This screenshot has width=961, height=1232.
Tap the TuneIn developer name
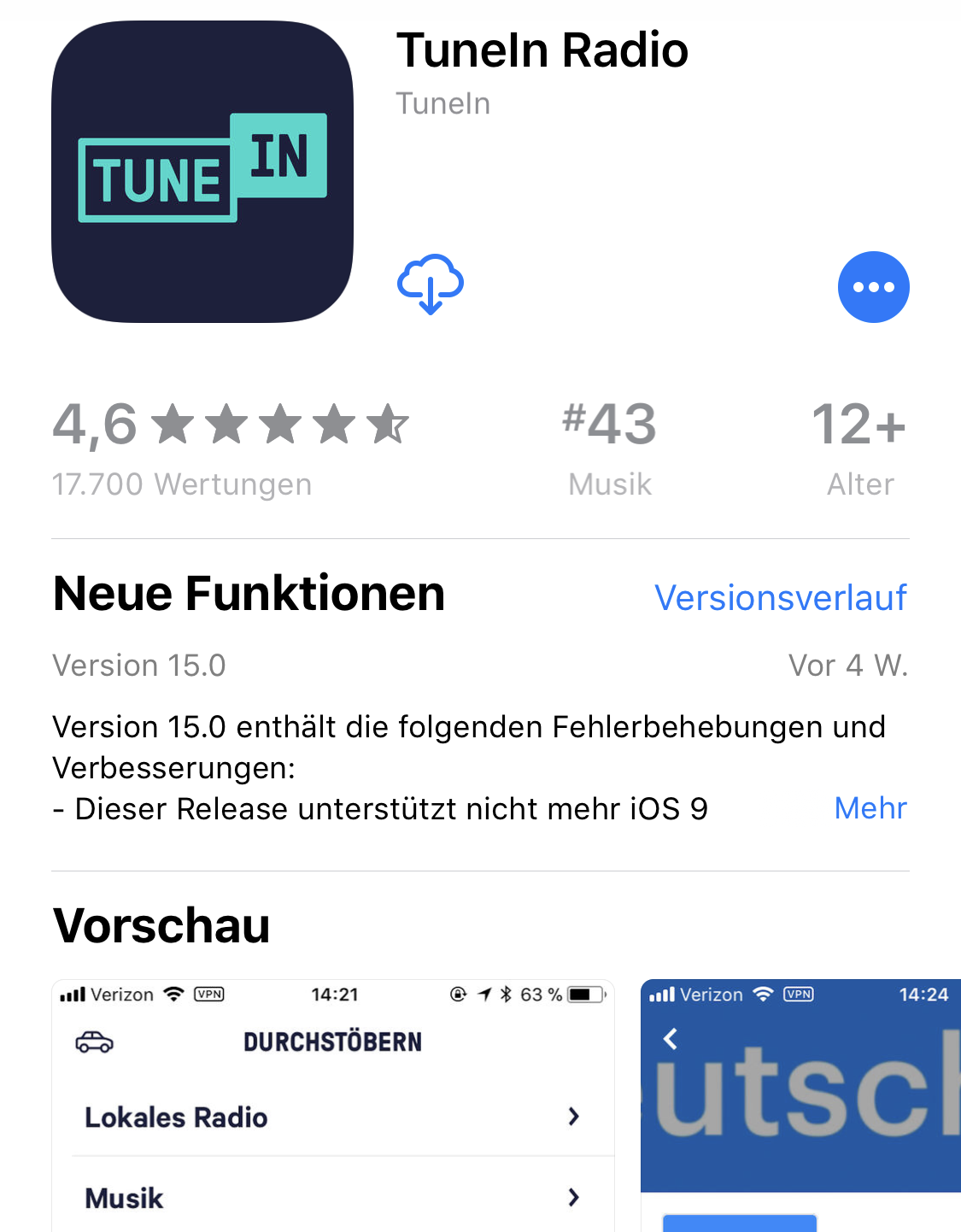click(x=442, y=103)
